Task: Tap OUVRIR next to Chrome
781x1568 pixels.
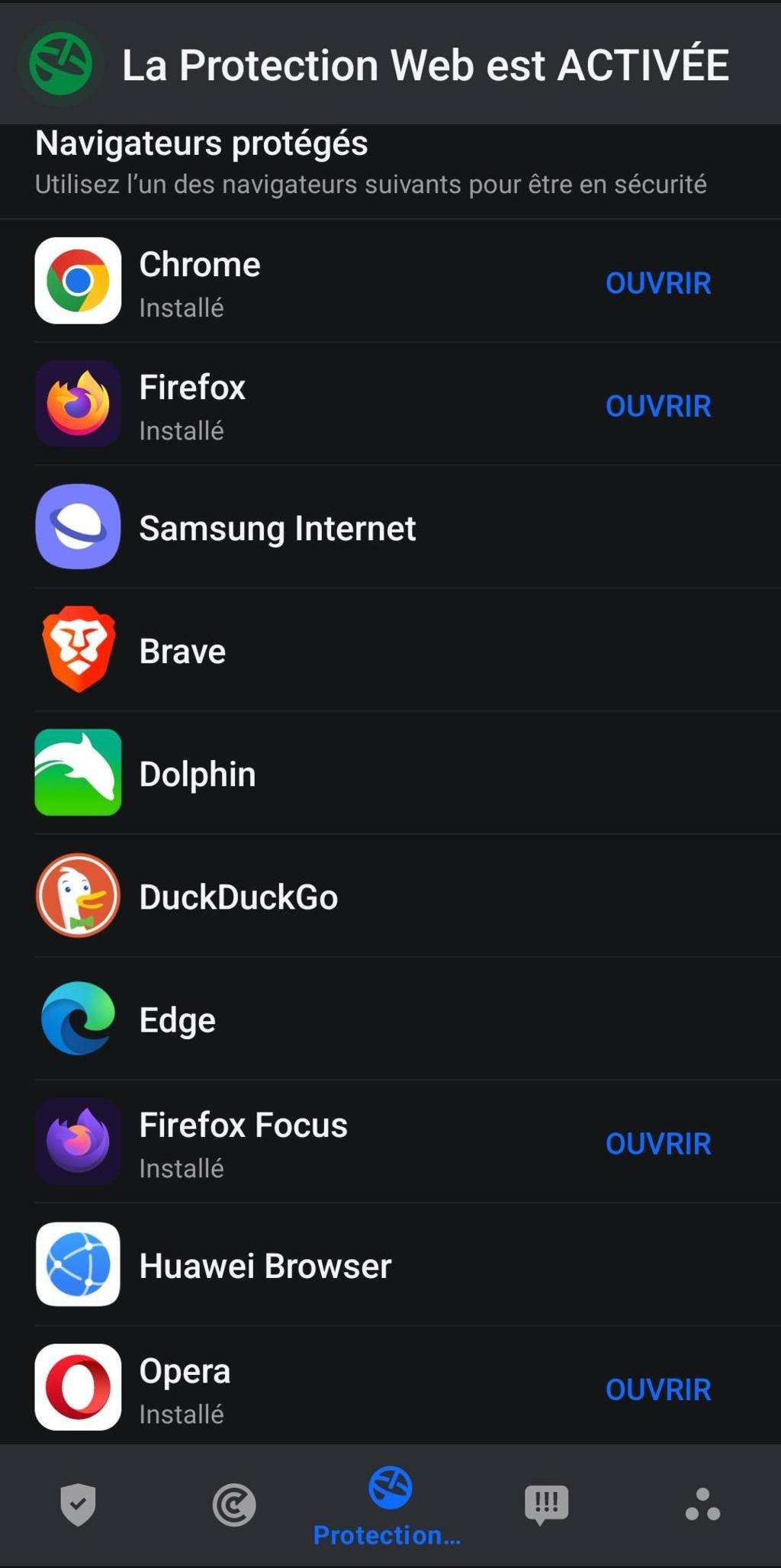Action: coord(657,283)
